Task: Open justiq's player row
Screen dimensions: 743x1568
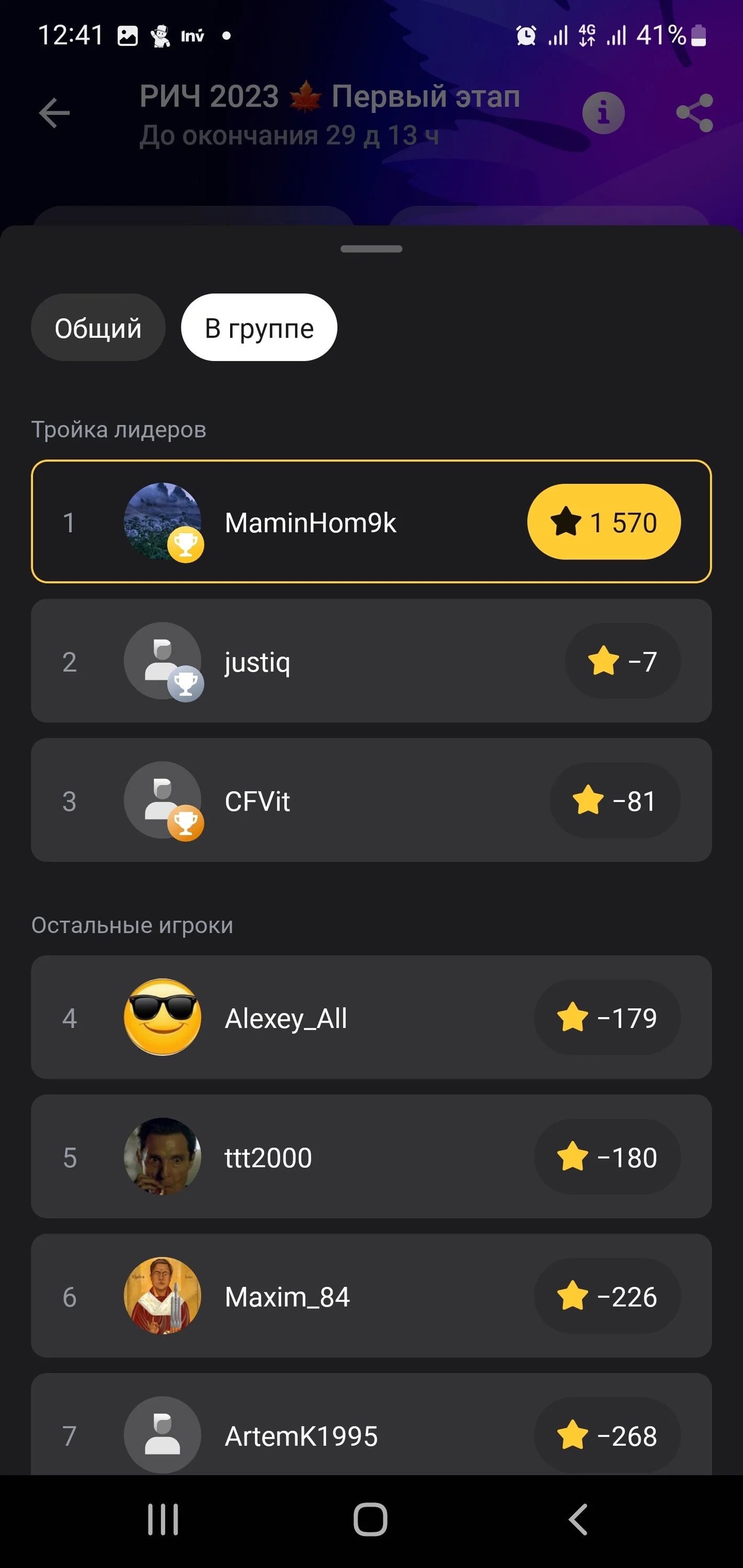Action: pyautogui.click(x=371, y=661)
